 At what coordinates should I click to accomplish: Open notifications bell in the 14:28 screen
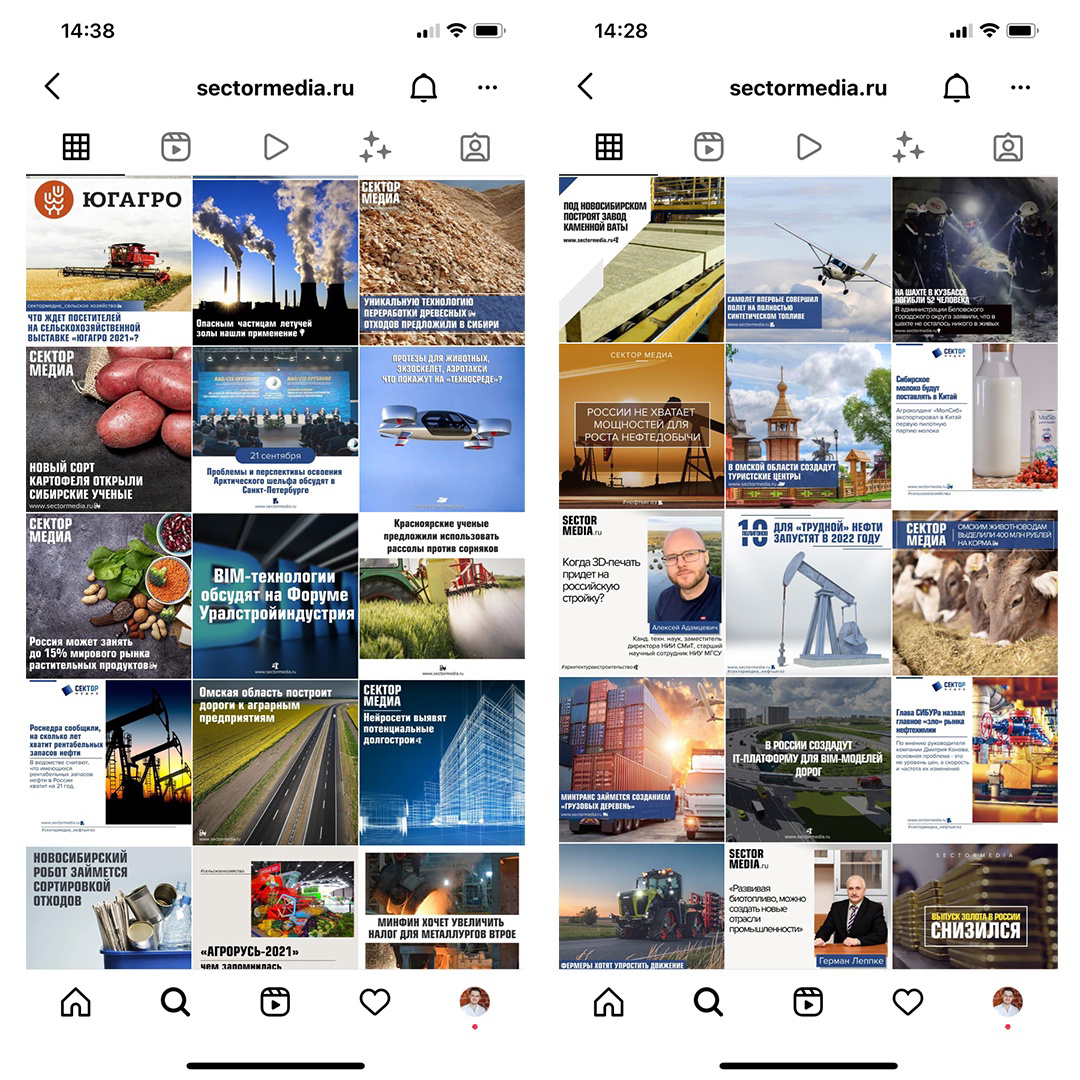[x=957, y=87]
